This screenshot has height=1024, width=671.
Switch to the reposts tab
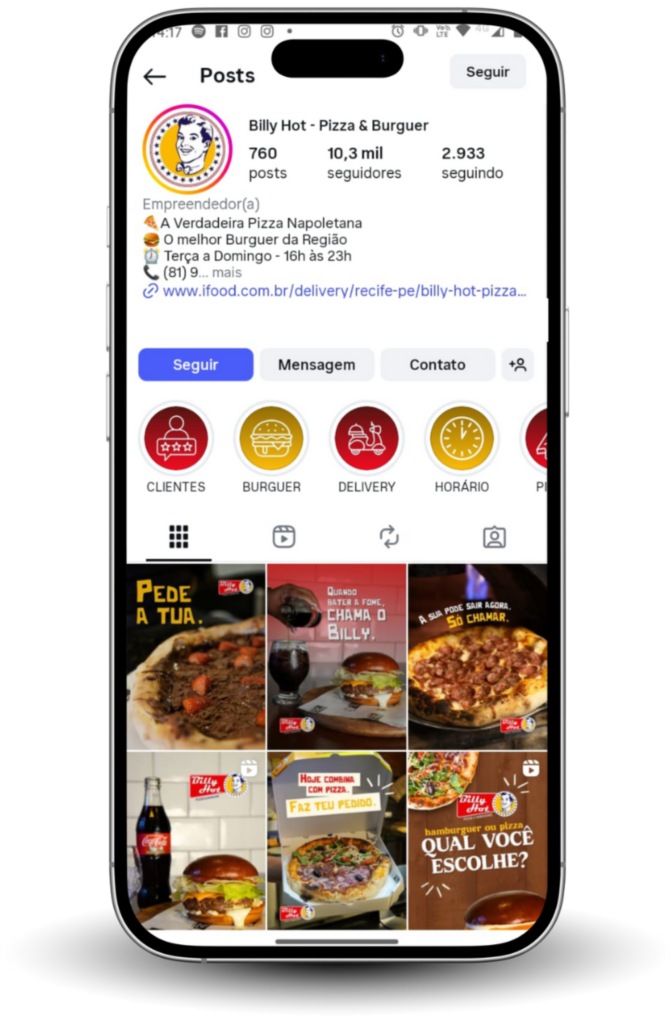tap(389, 537)
